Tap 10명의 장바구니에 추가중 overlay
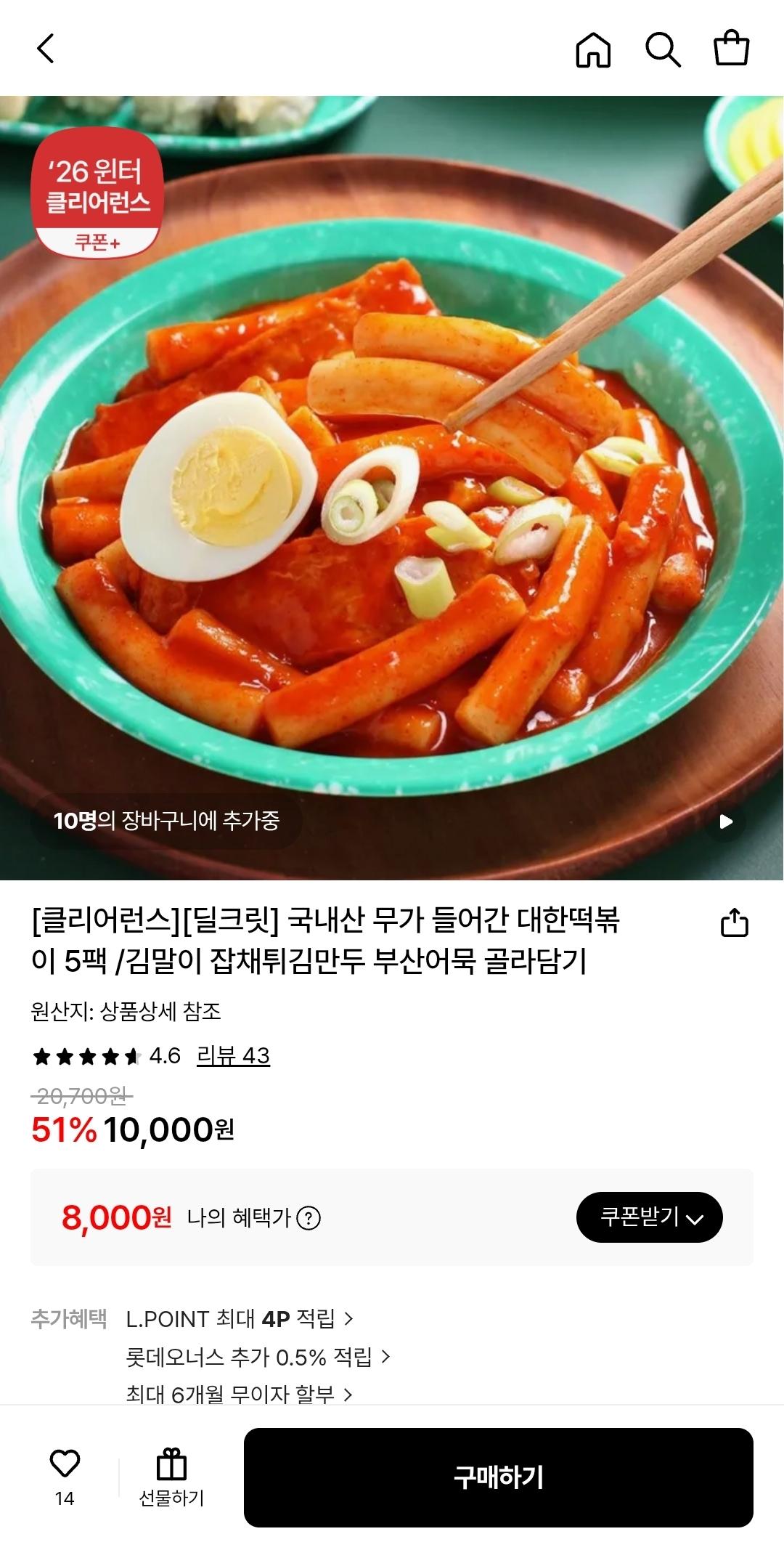The height and width of the screenshot is (1550, 784). point(168,821)
